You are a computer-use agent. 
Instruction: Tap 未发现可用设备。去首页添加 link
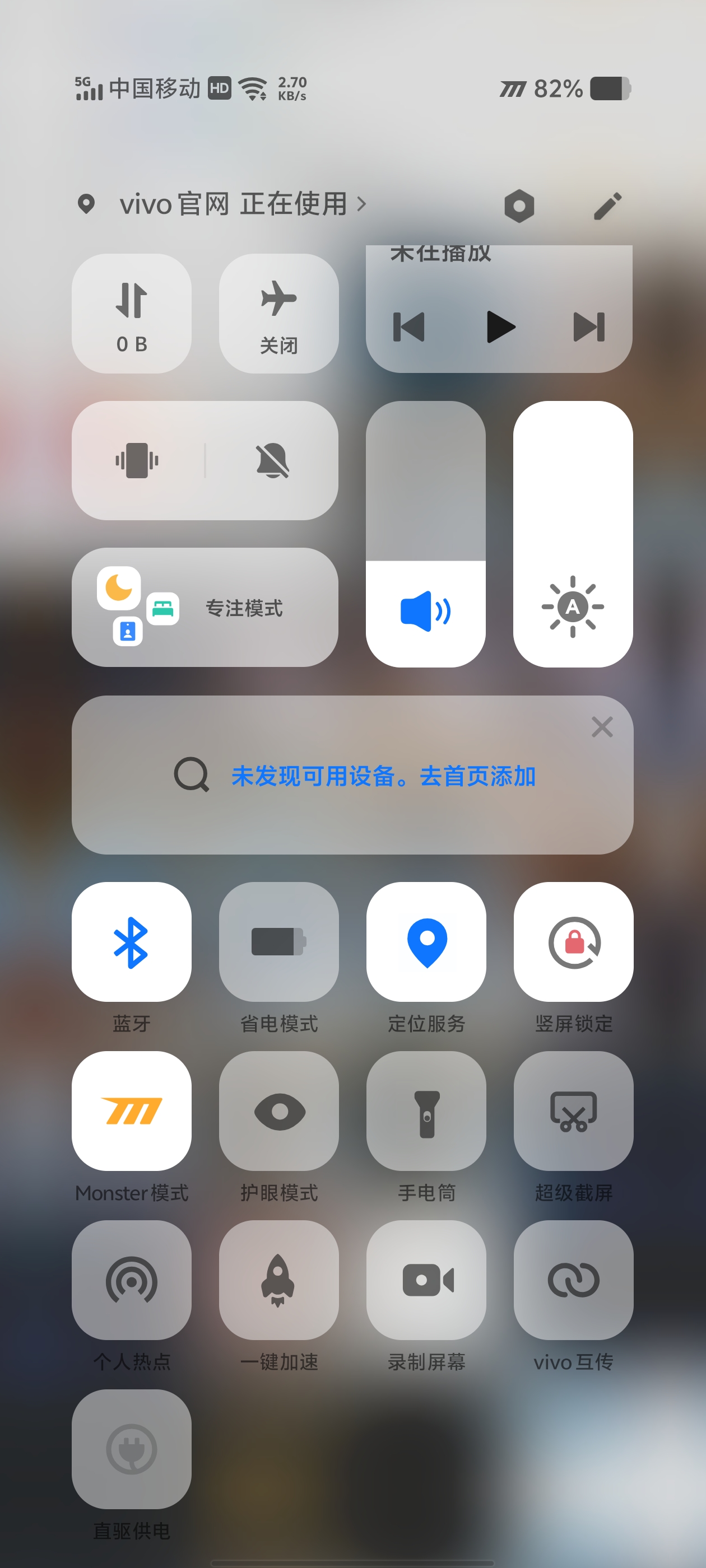pyautogui.click(x=383, y=776)
